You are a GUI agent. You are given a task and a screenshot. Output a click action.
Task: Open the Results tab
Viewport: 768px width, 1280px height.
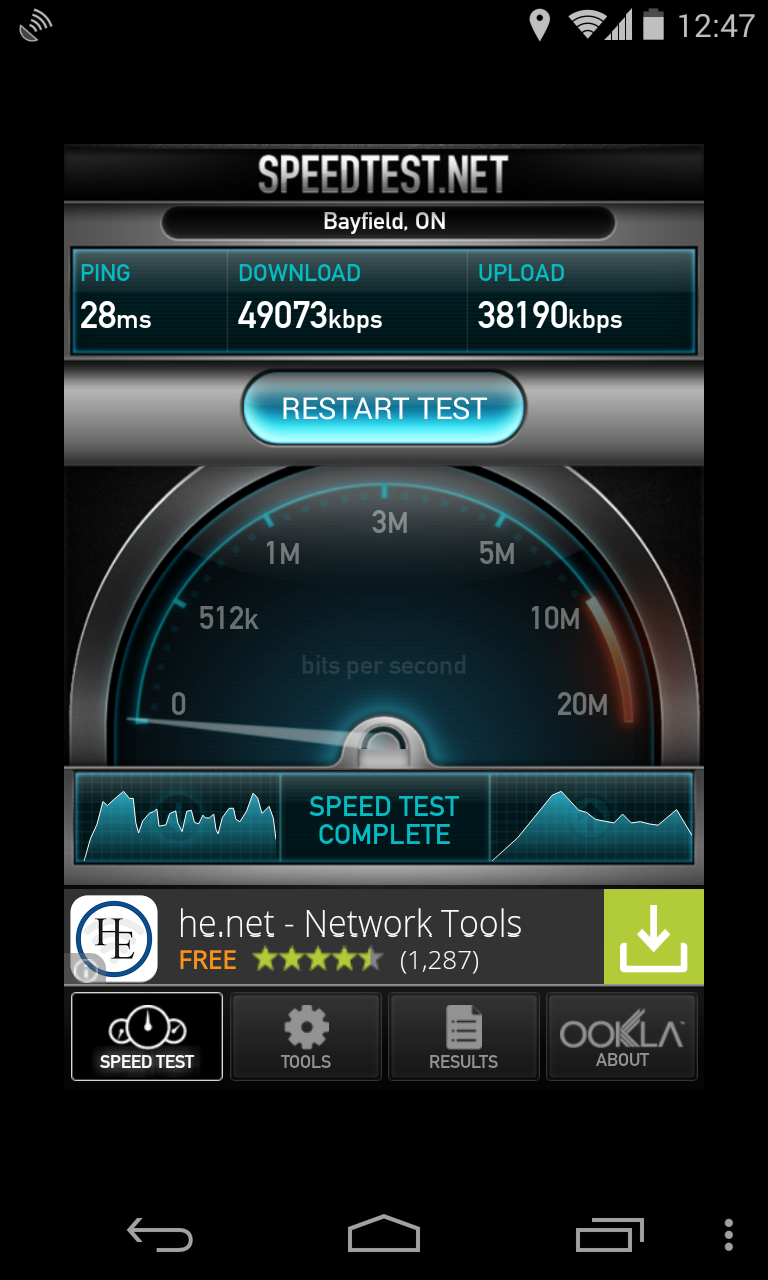tap(464, 1036)
